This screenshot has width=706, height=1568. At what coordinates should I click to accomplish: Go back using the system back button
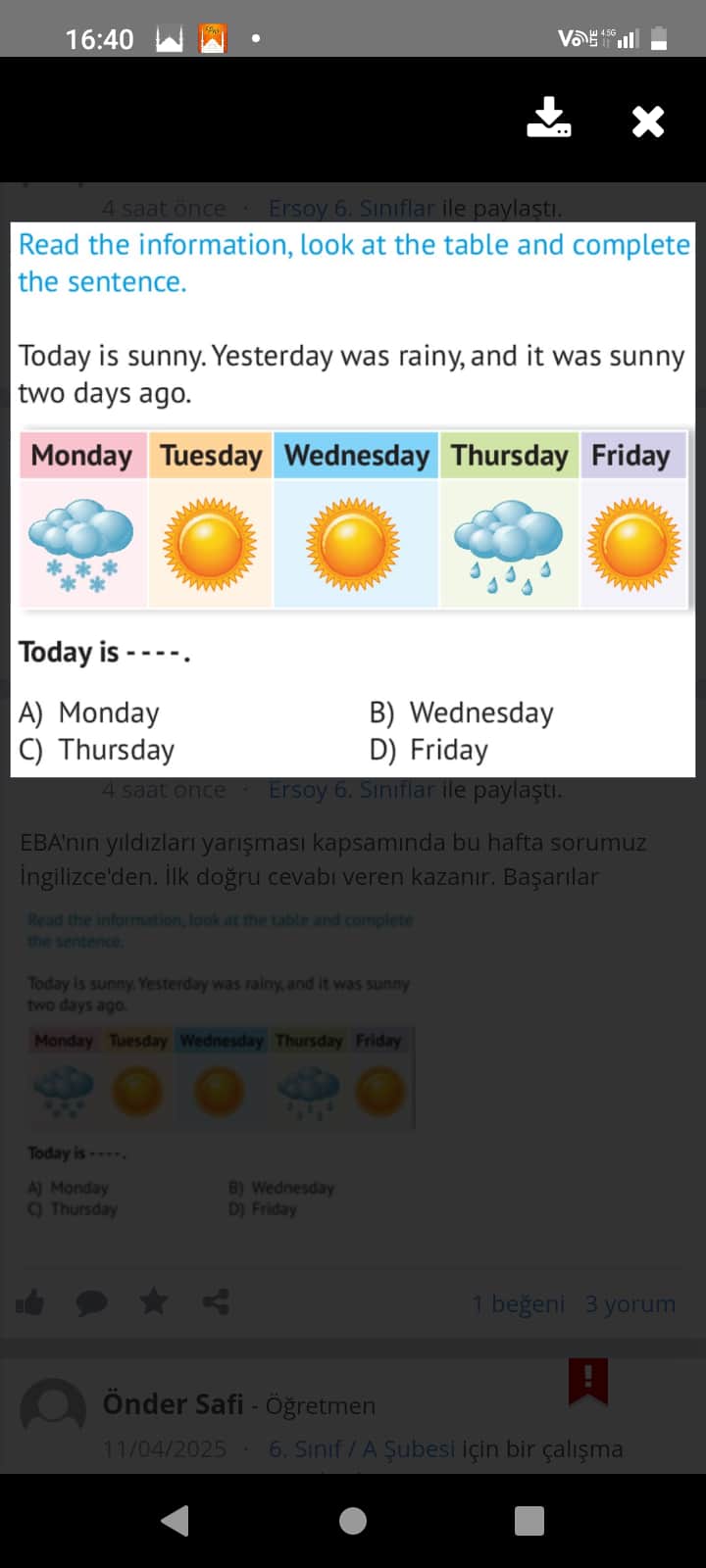(x=176, y=1520)
